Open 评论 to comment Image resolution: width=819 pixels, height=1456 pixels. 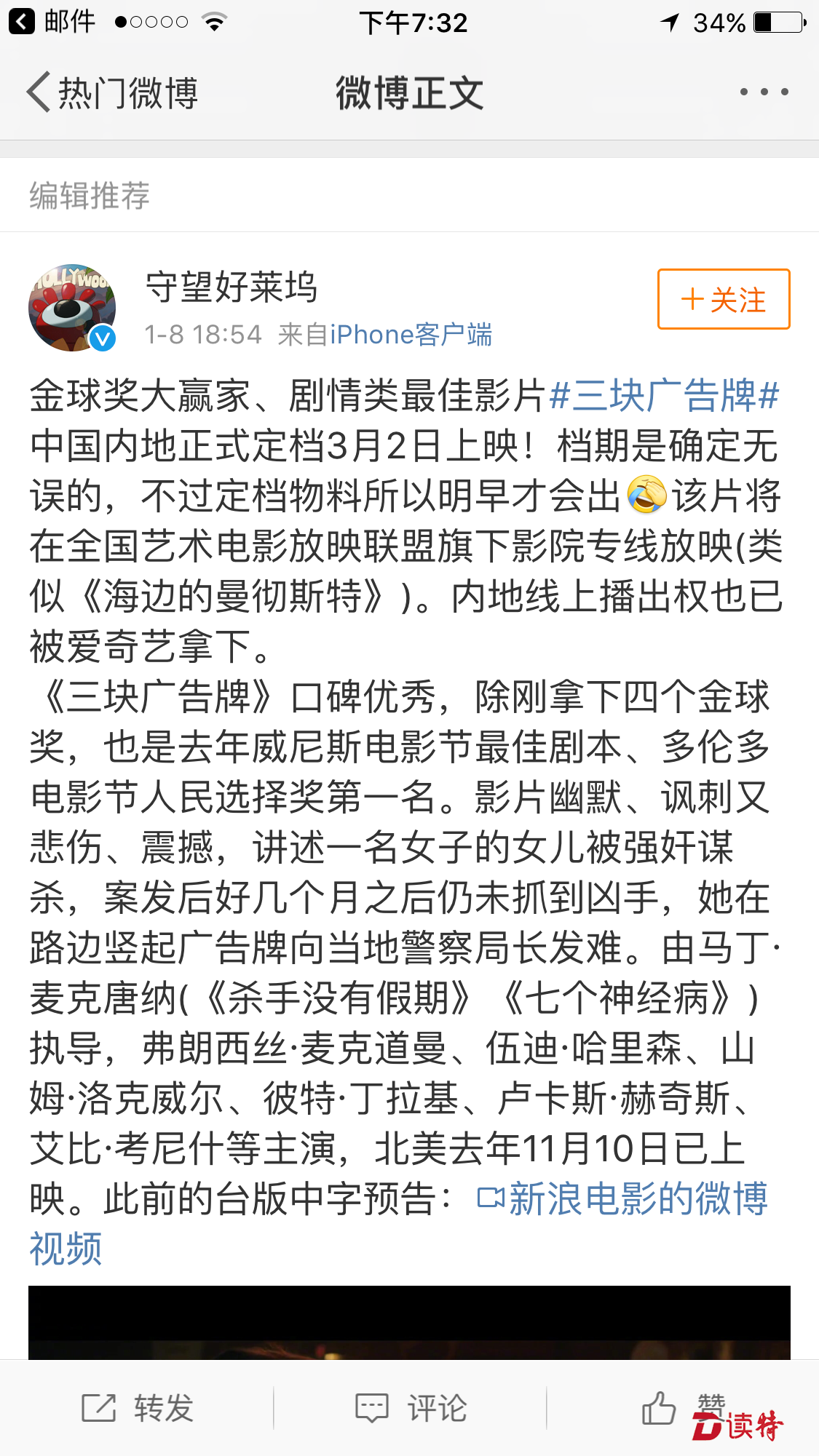(x=410, y=1408)
